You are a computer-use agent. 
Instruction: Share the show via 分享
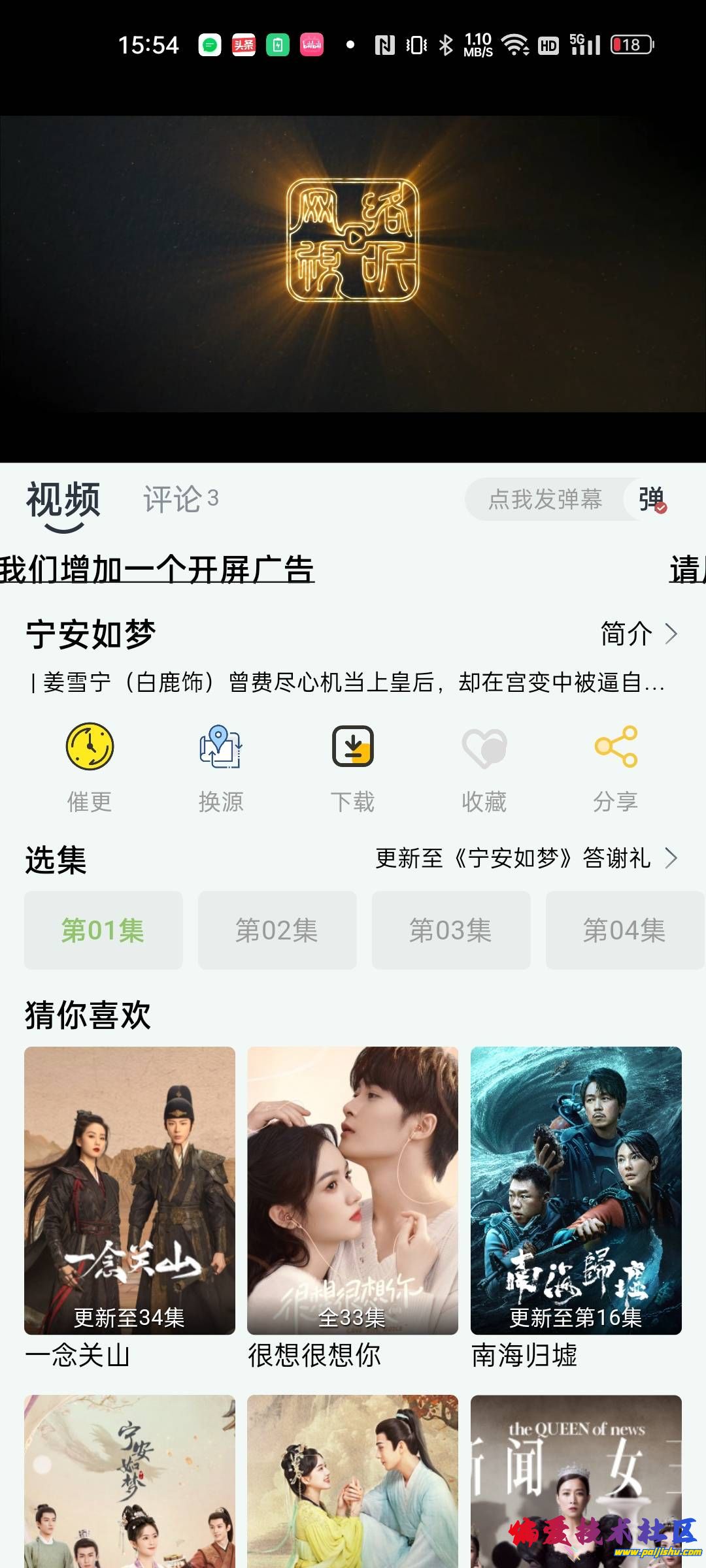(x=615, y=766)
